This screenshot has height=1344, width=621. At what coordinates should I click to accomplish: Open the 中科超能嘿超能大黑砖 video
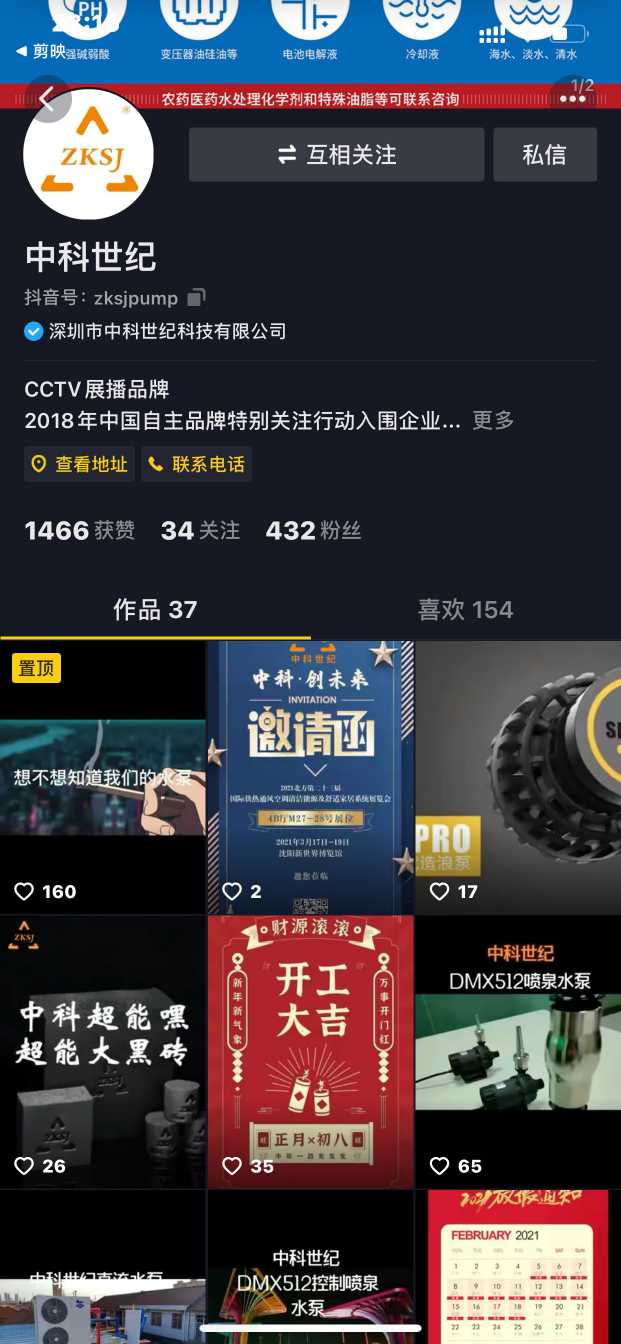click(103, 1051)
